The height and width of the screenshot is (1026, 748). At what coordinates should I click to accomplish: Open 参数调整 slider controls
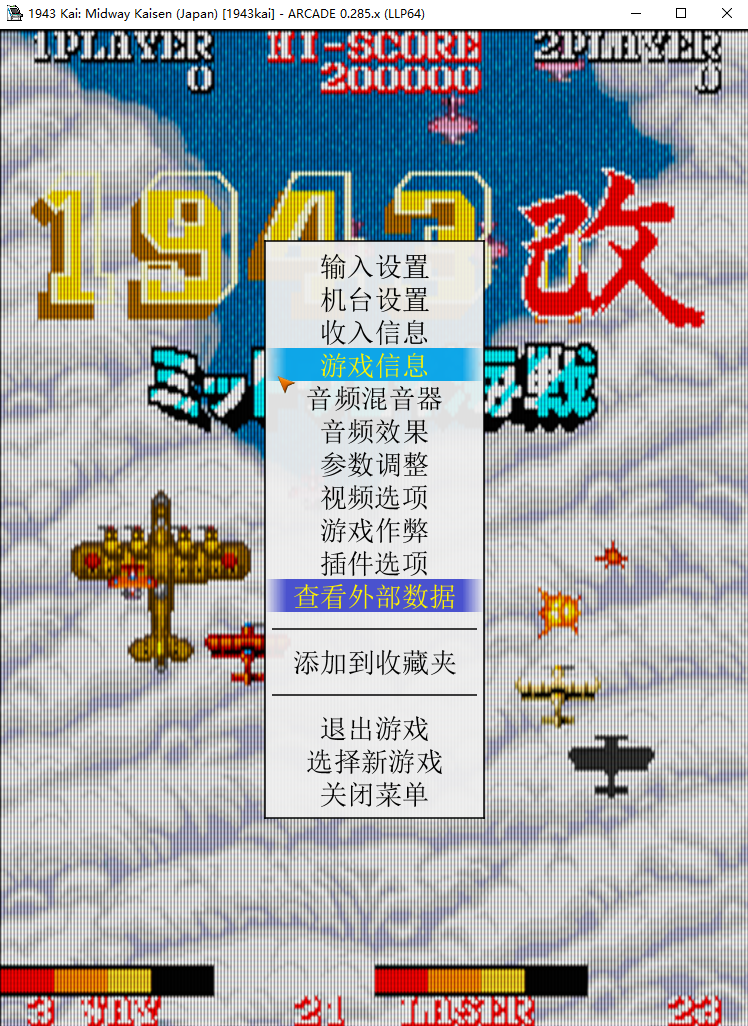(374, 464)
